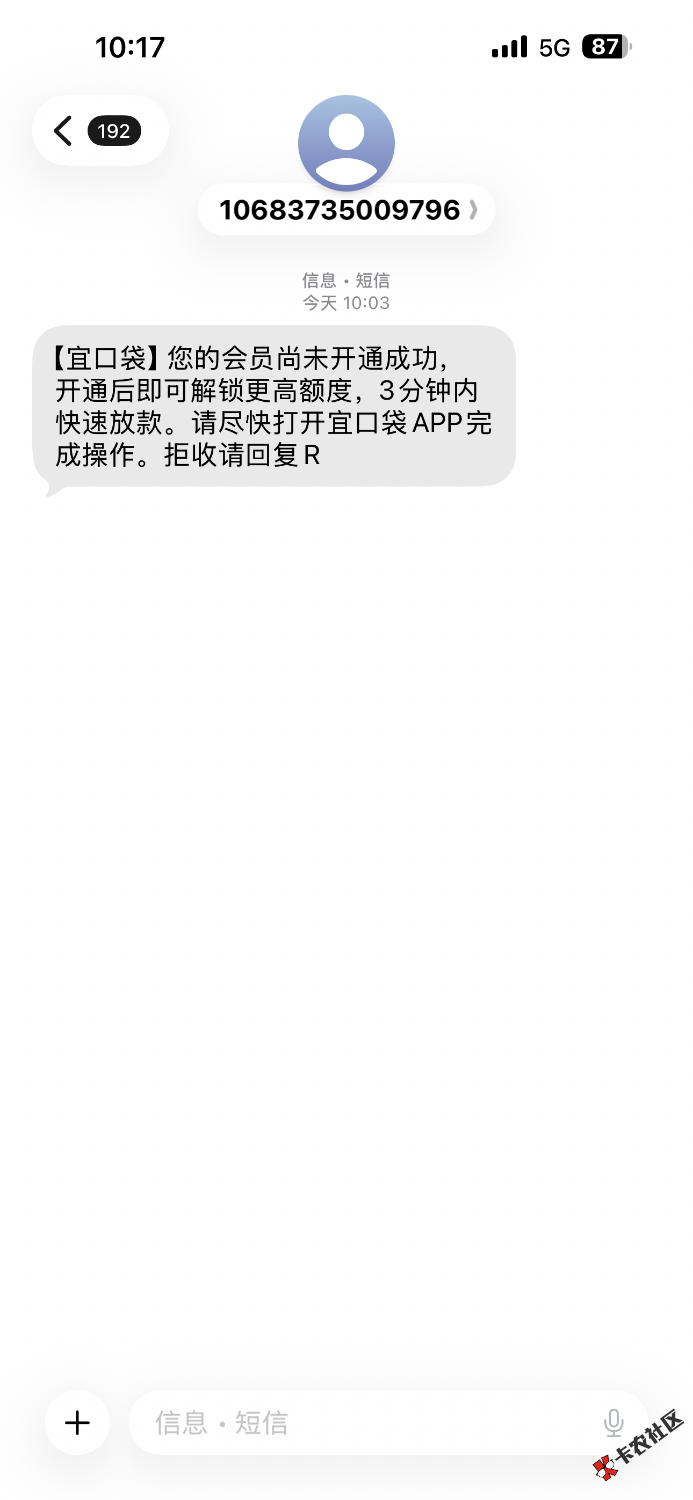
Task: Tap the plus button to add attachments
Action: click(77, 1422)
